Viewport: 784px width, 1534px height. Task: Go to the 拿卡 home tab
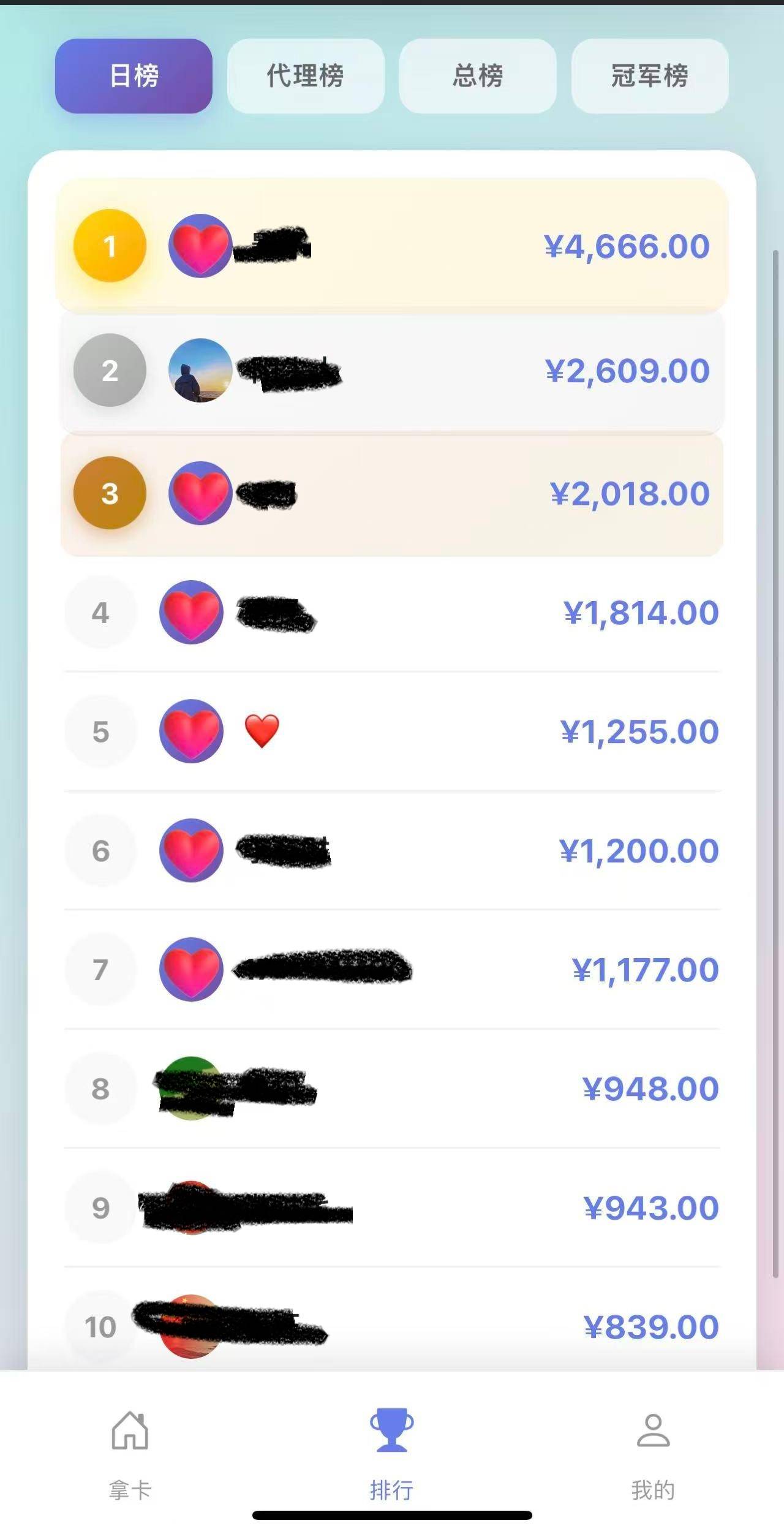pyautogui.click(x=130, y=1451)
